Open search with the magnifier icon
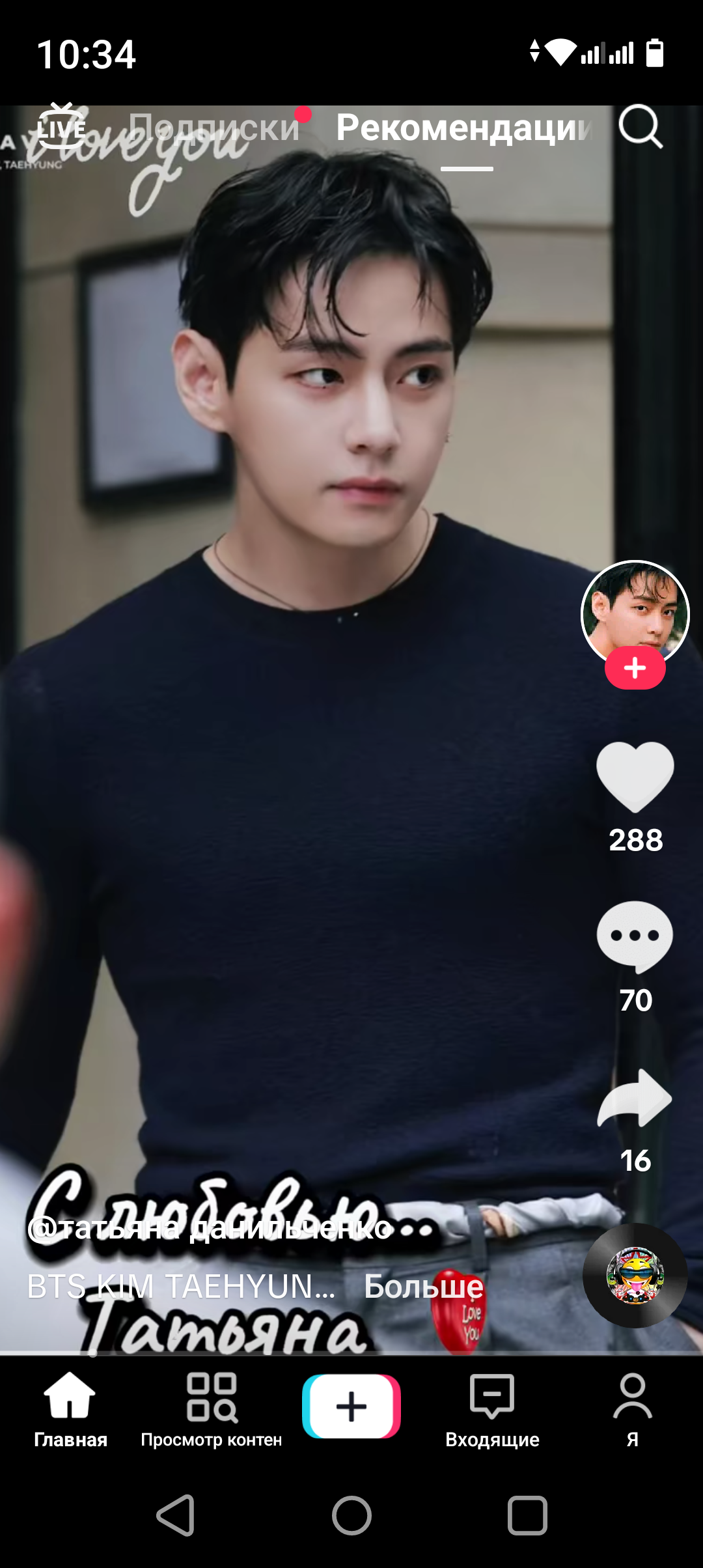The image size is (703, 1568). (x=641, y=126)
